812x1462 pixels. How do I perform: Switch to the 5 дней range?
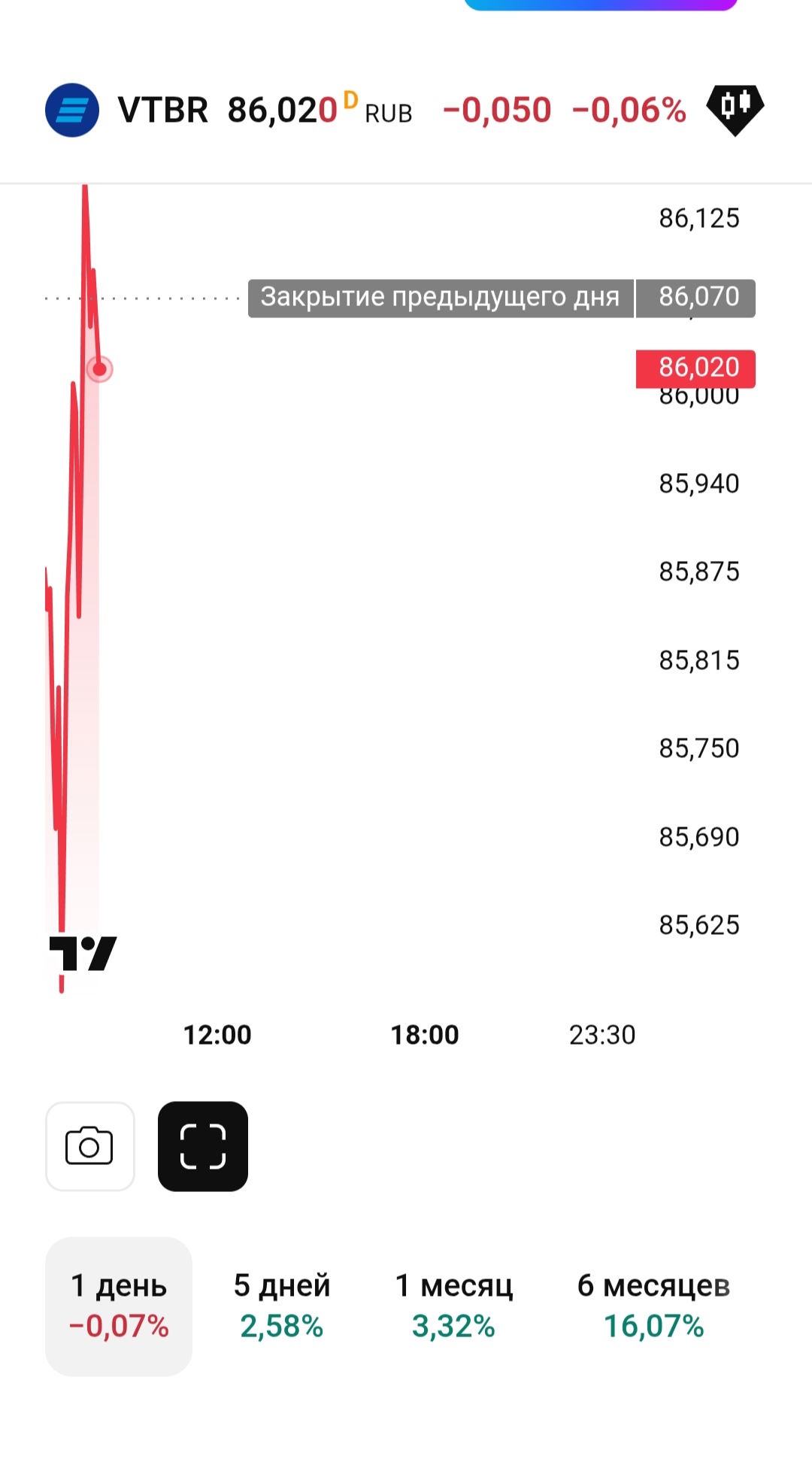282,1306
